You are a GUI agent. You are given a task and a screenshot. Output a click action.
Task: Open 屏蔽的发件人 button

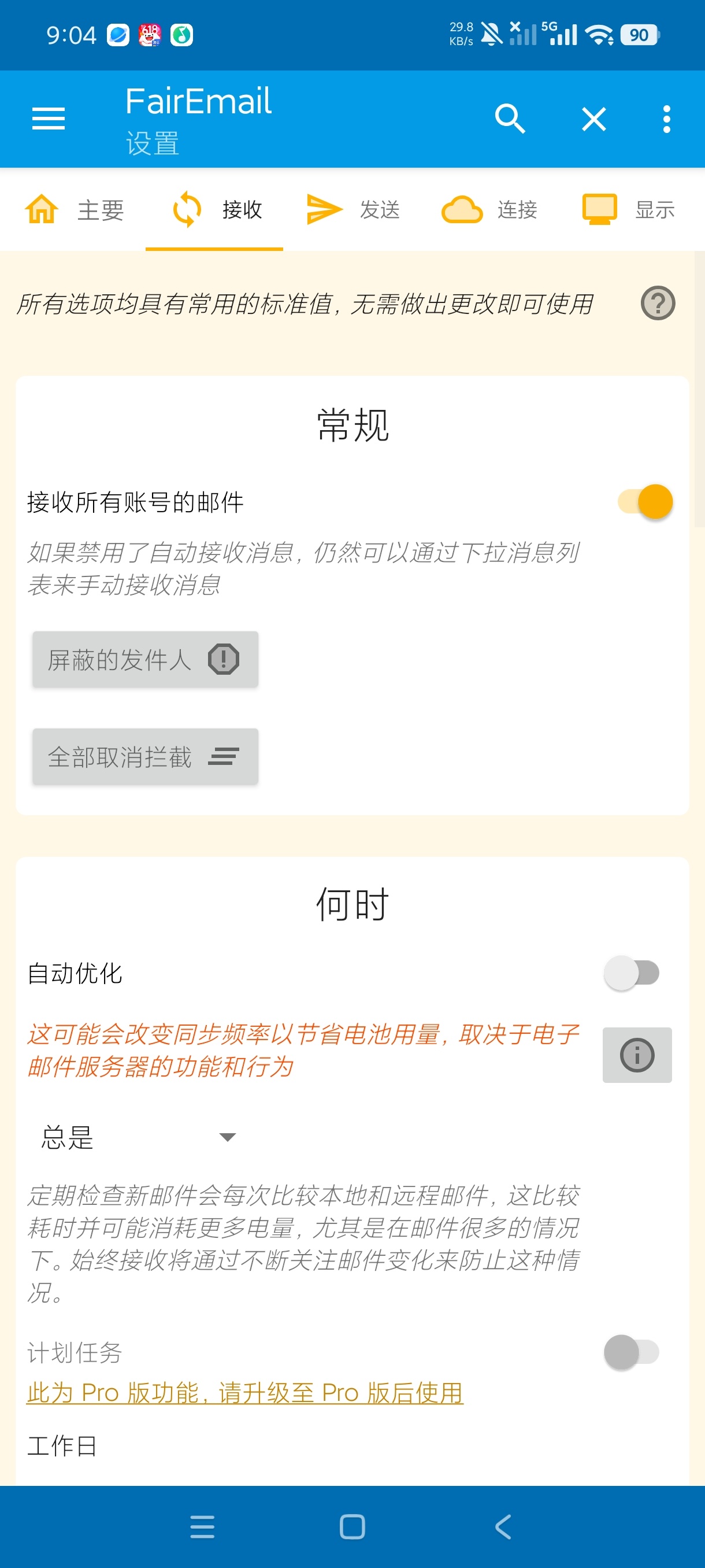(x=146, y=659)
